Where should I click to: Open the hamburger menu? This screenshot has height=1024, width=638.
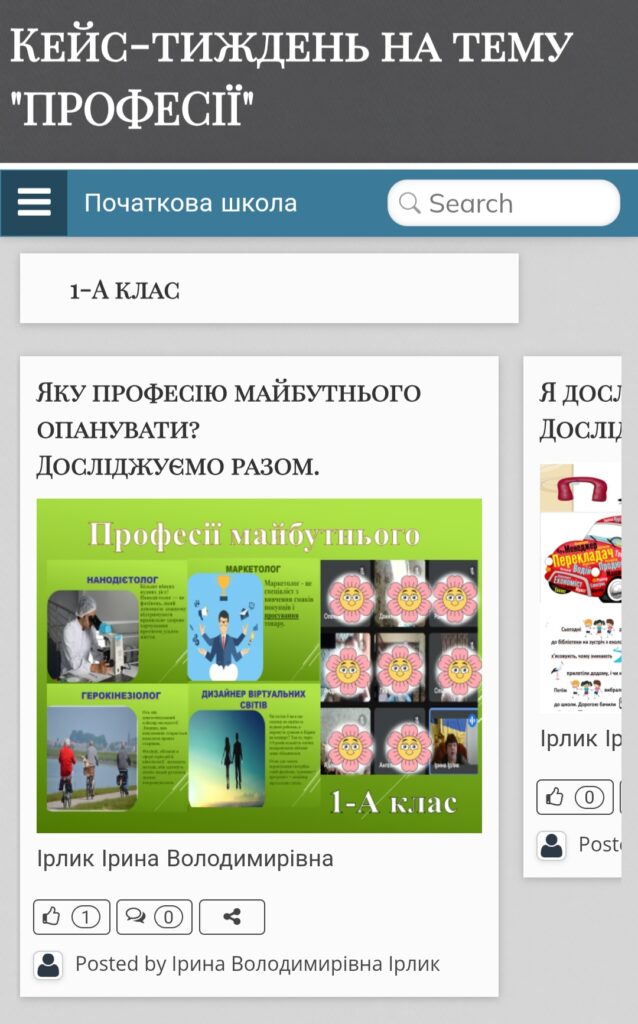pos(34,203)
